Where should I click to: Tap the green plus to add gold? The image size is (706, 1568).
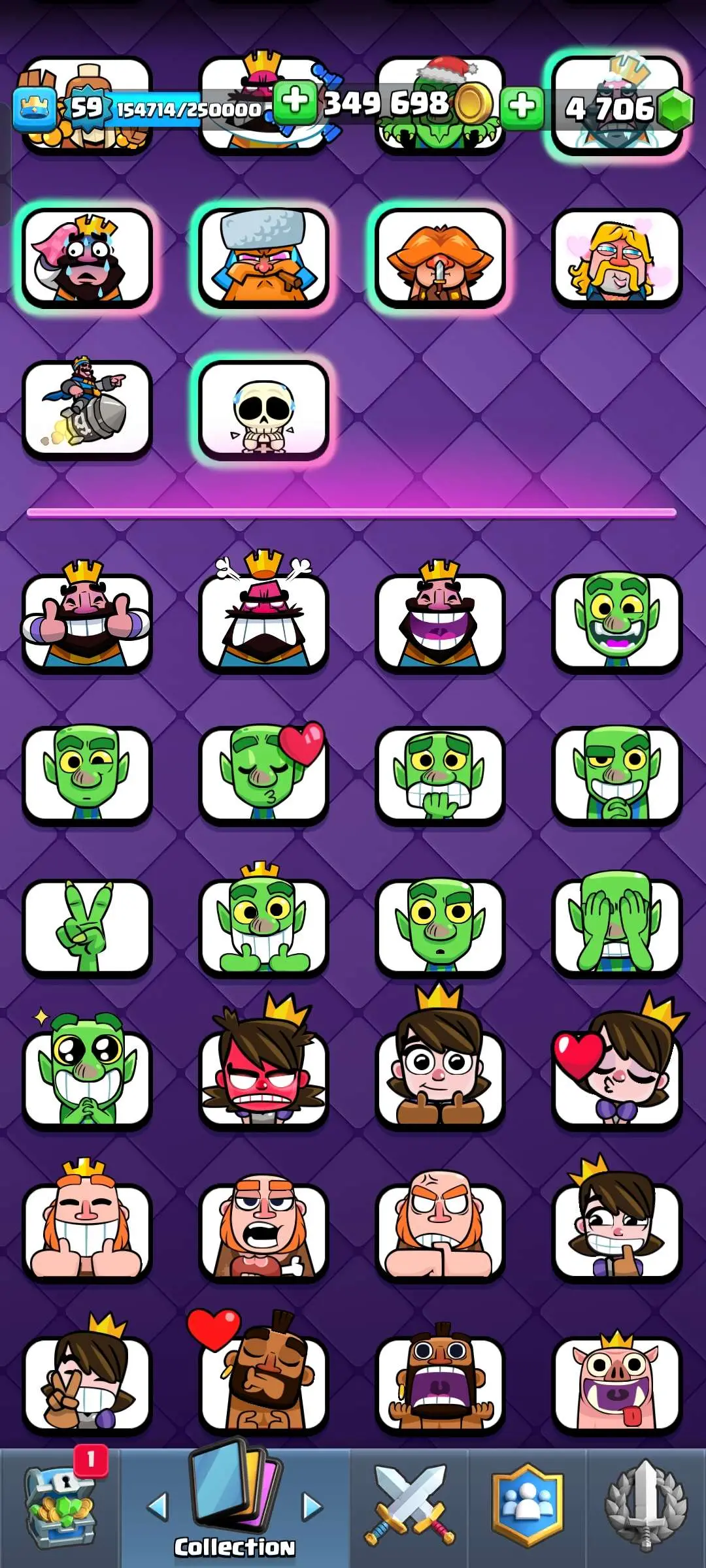tap(295, 102)
